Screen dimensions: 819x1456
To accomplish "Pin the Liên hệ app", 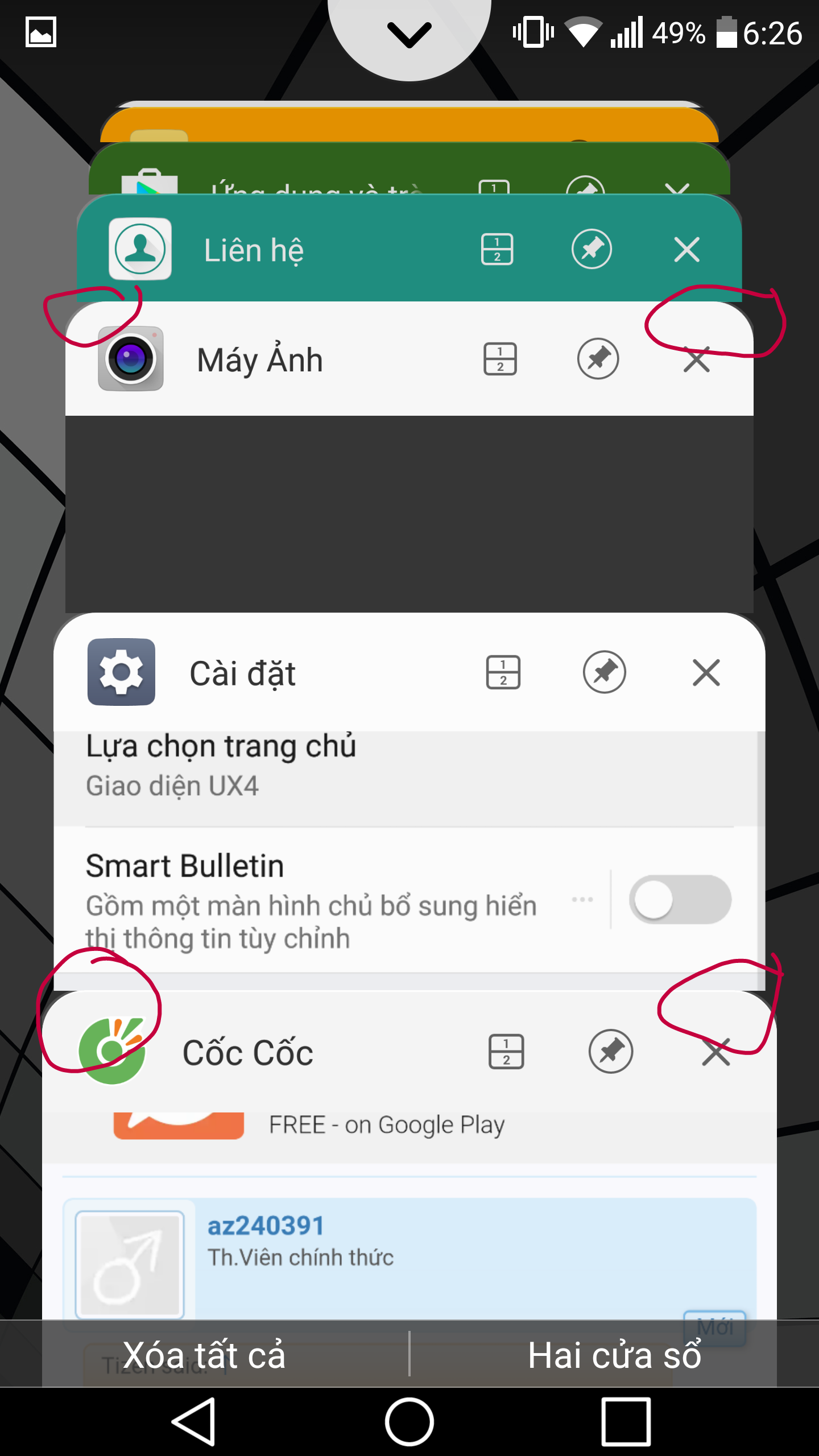I will (591, 249).
